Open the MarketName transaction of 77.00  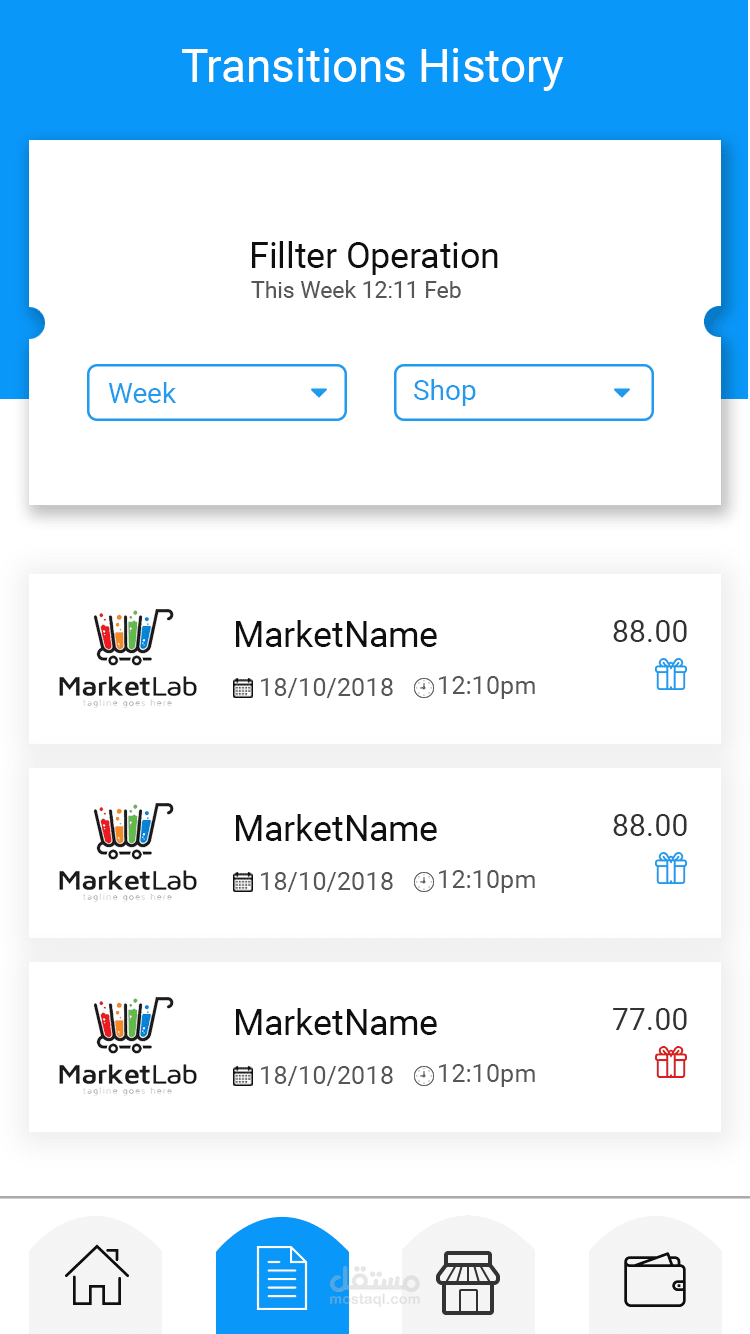click(374, 1046)
